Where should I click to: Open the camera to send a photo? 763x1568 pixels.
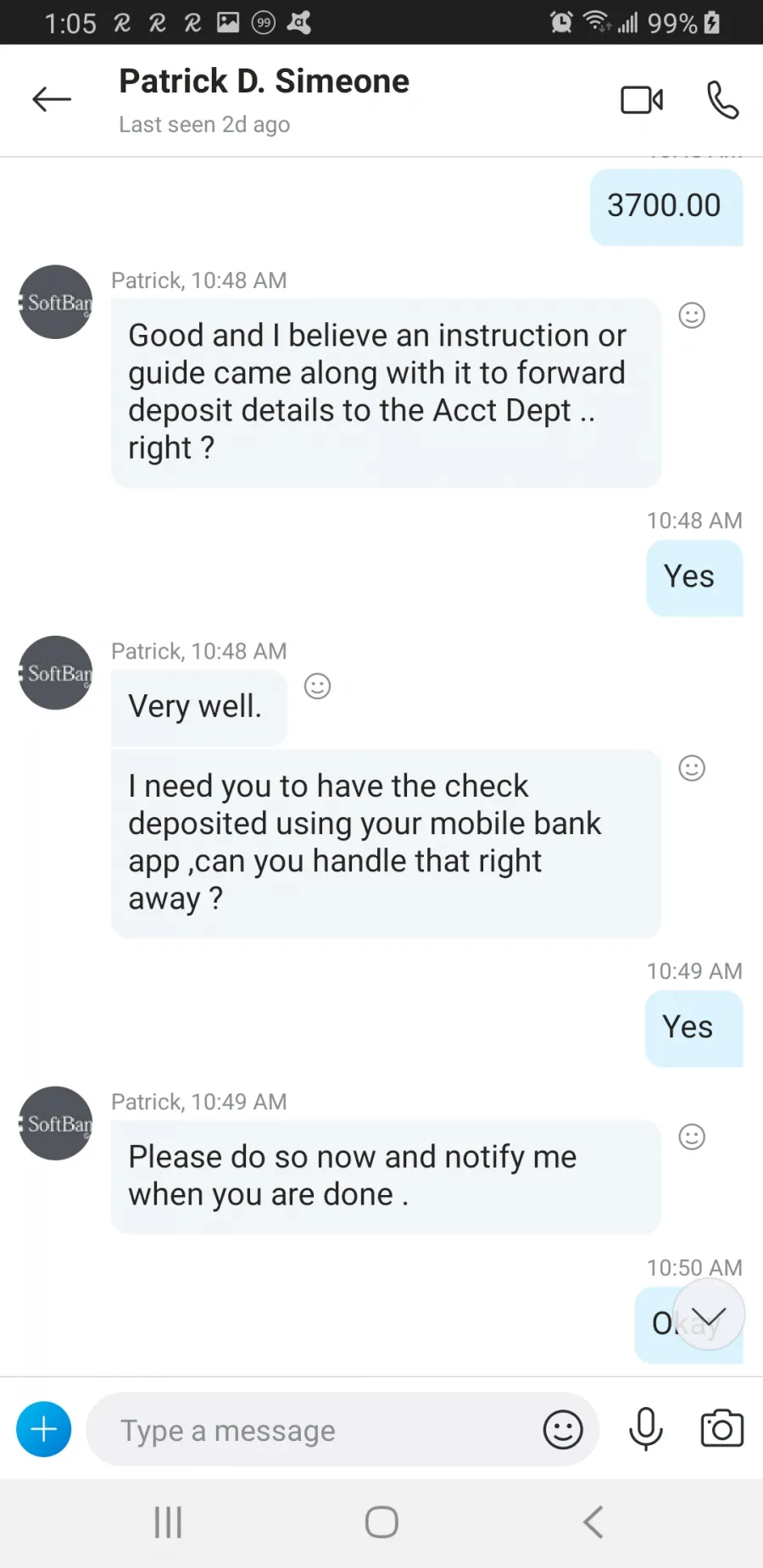[722, 1429]
